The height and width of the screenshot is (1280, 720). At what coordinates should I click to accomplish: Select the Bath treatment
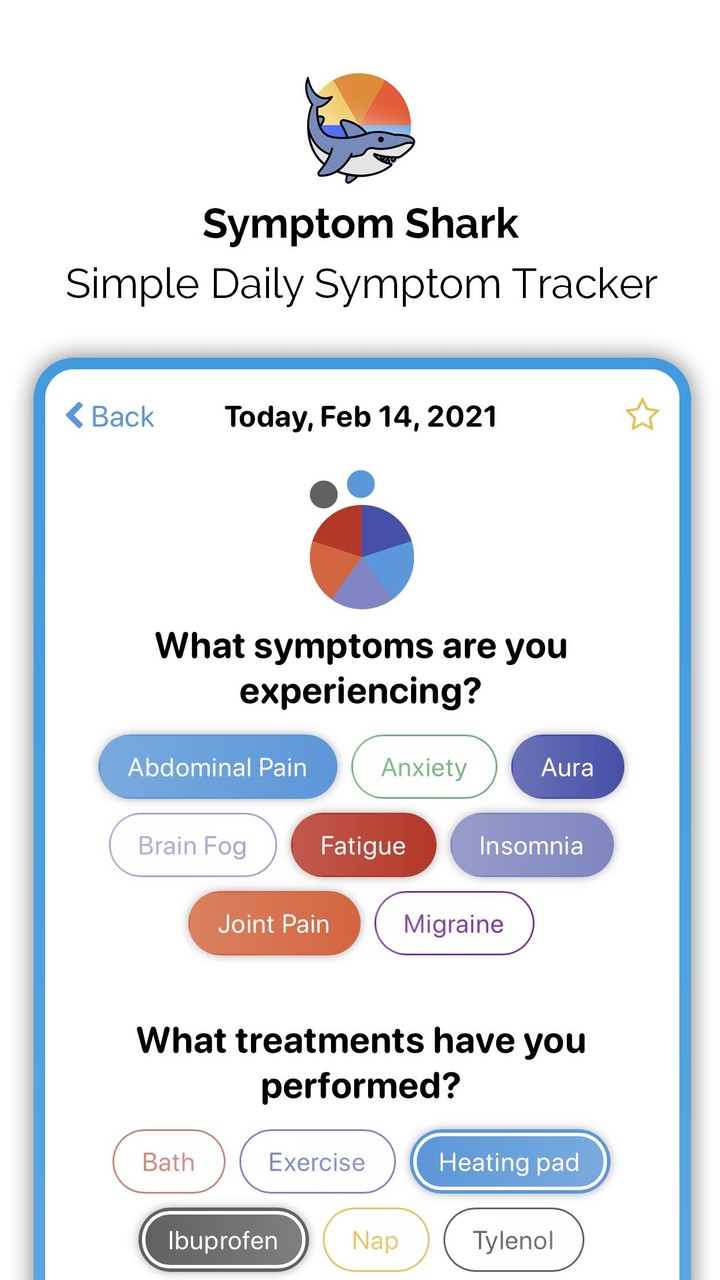click(168, 1161)
